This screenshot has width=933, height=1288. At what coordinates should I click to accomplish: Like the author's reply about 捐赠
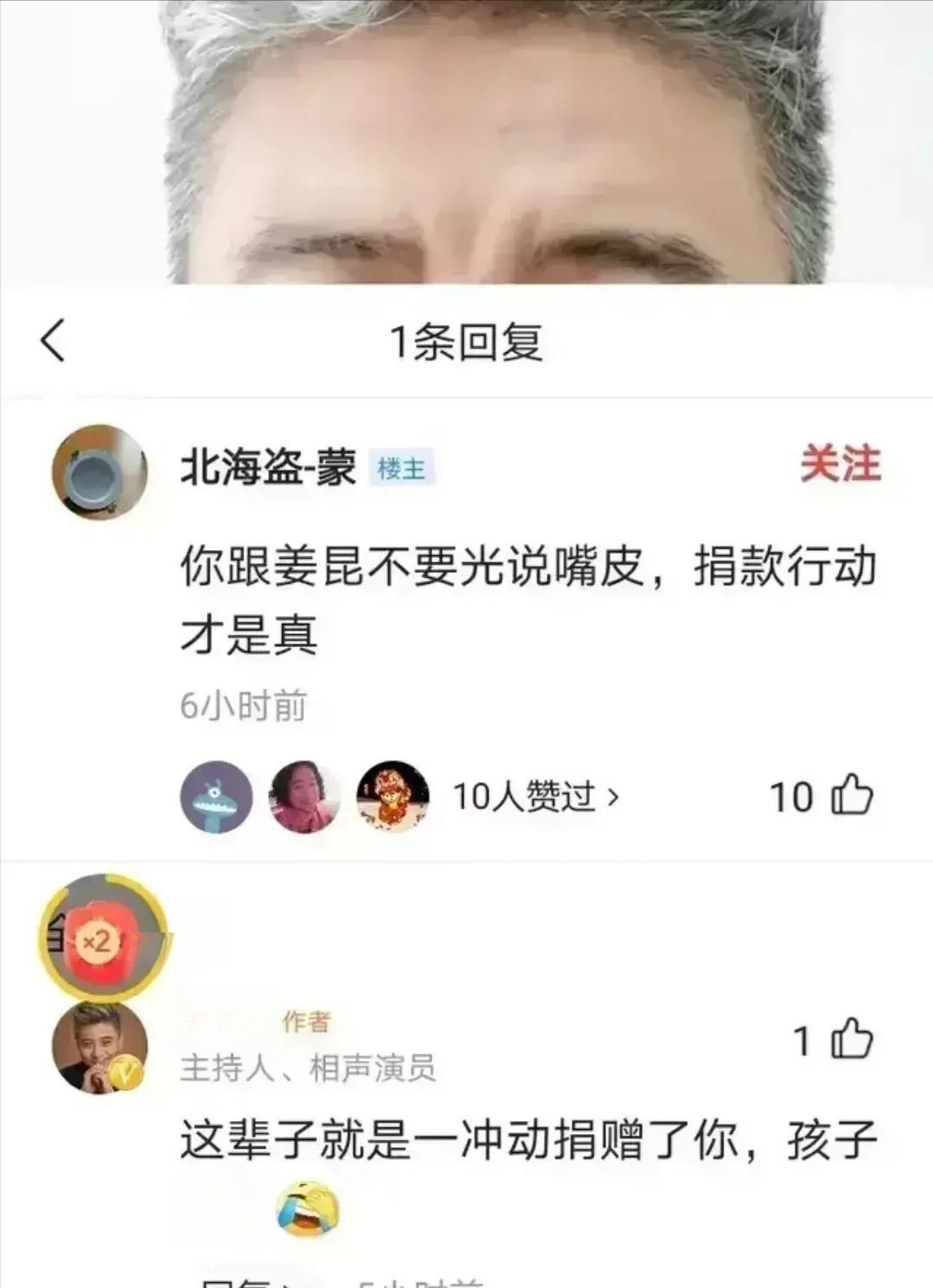coord(851,1040)
